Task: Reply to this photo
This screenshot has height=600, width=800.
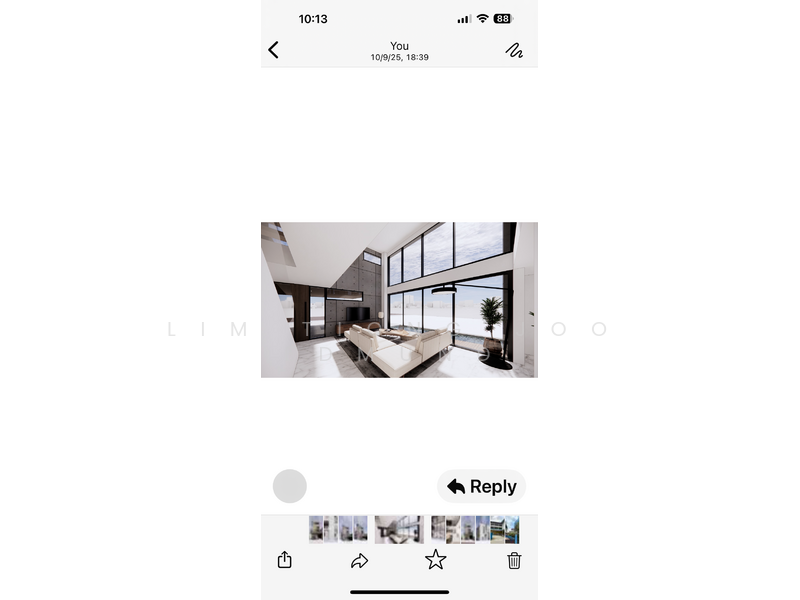Action: [482, 487]
